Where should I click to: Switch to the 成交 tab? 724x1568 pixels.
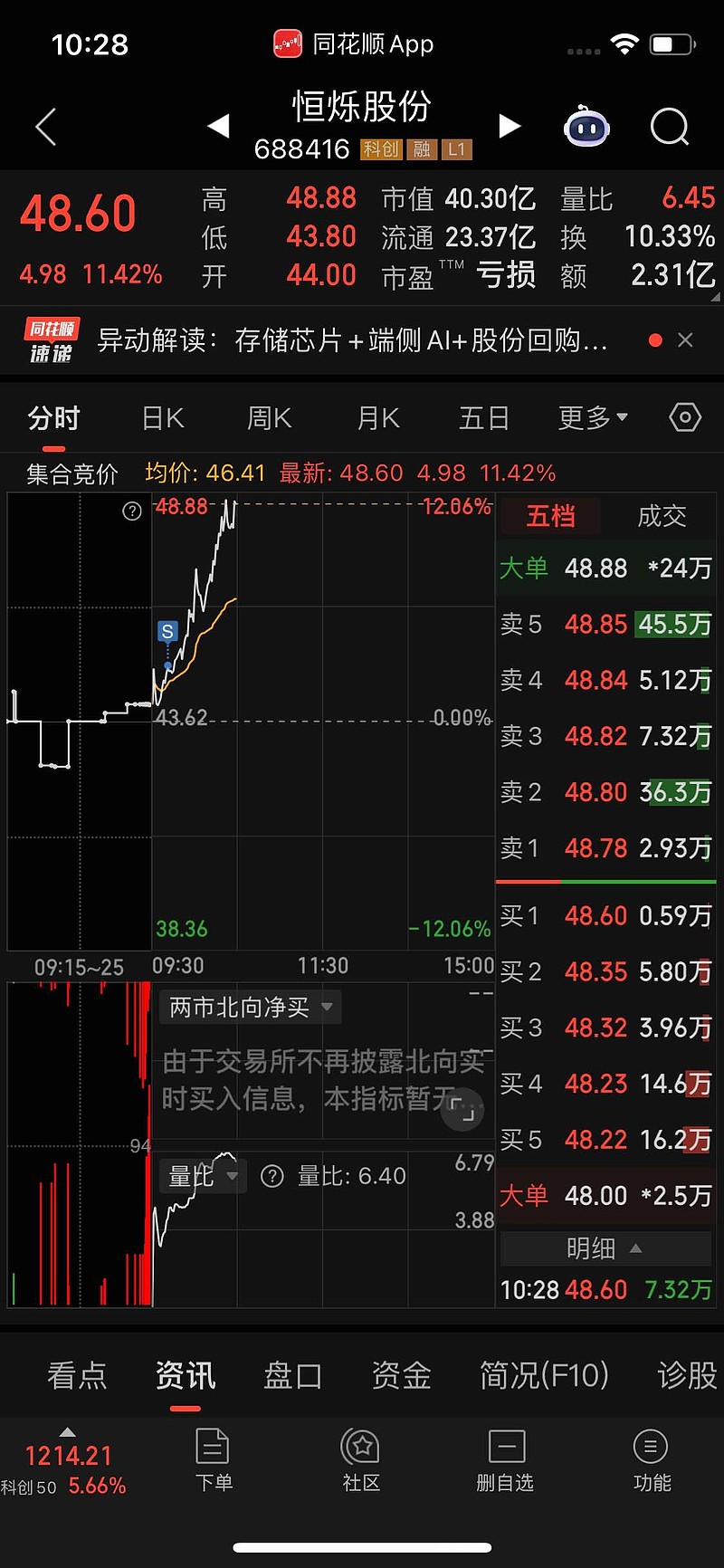click(662, 516)
